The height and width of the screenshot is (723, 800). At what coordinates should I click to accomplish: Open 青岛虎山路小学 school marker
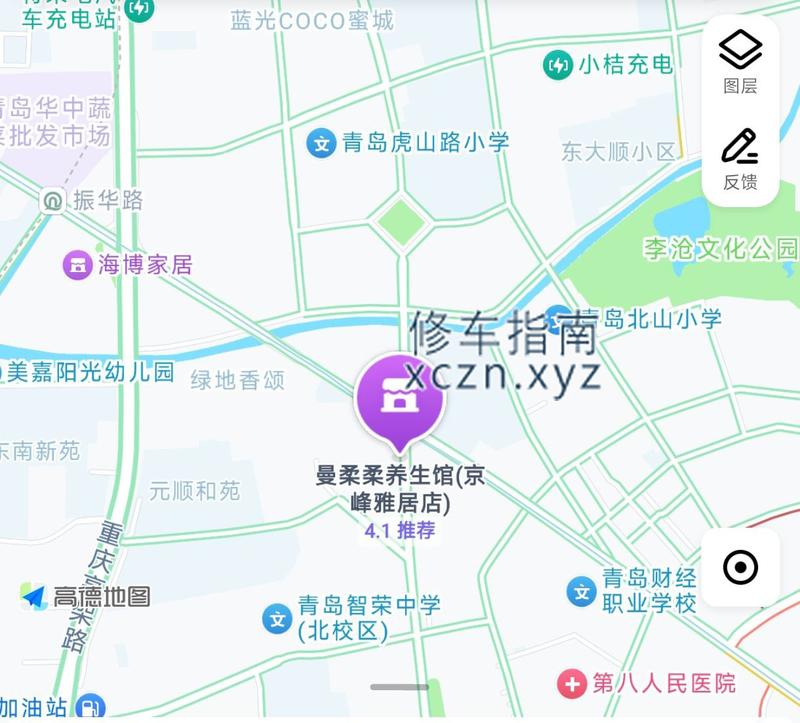321,143
